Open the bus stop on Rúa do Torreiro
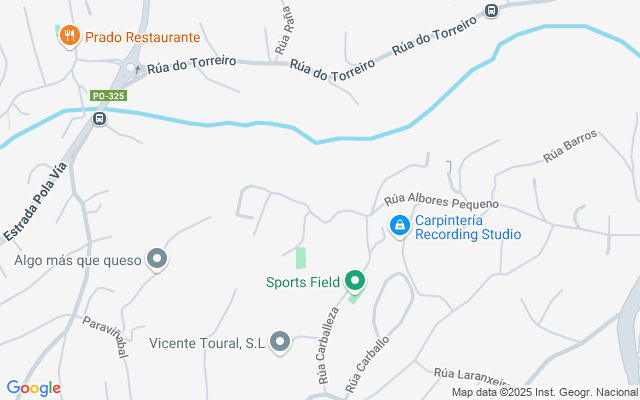The width and height of the screenshot is (640, 400). point(491,11)
